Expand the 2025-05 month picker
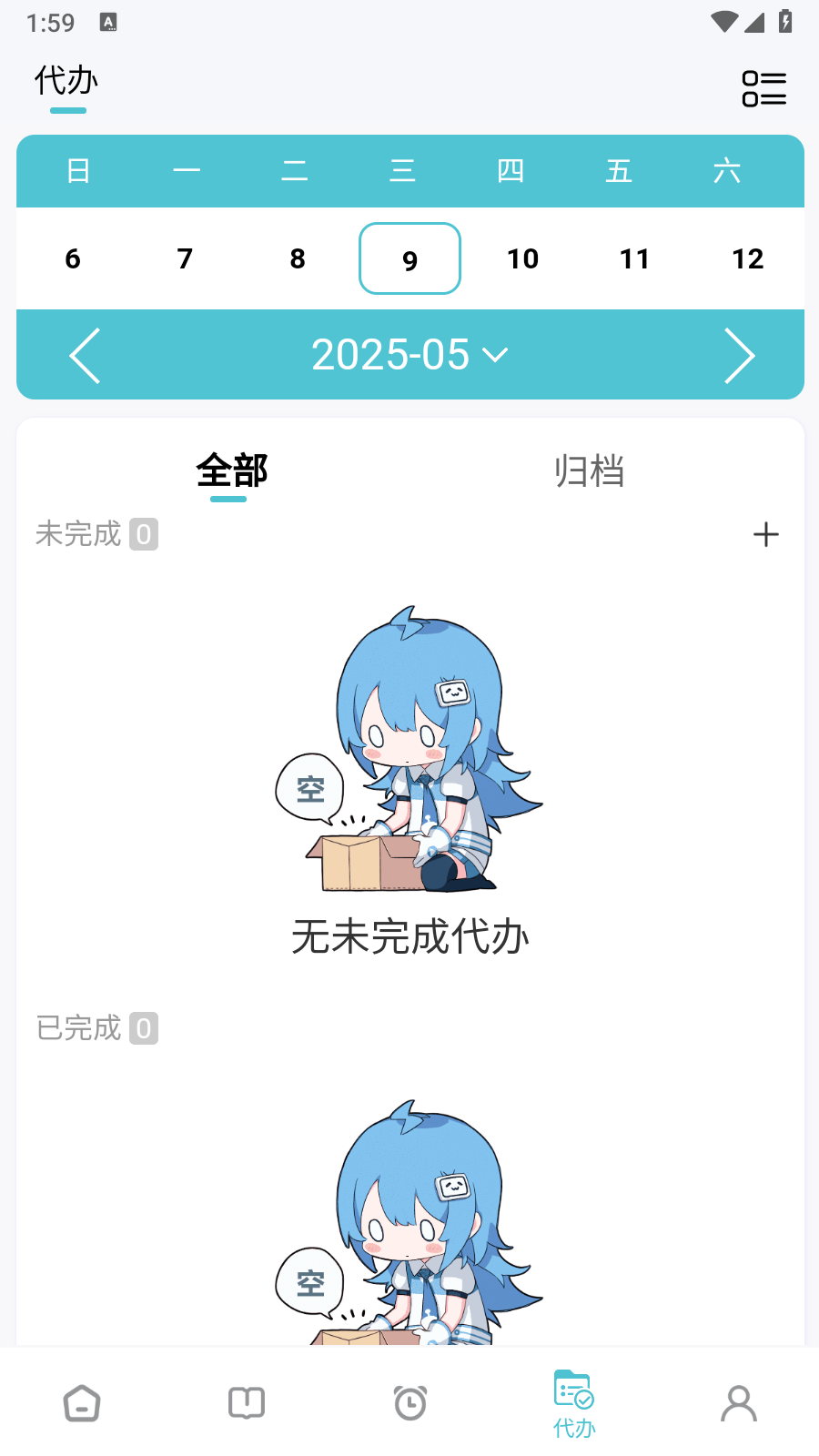This screenshot has width=819, height=1456. 409,355
